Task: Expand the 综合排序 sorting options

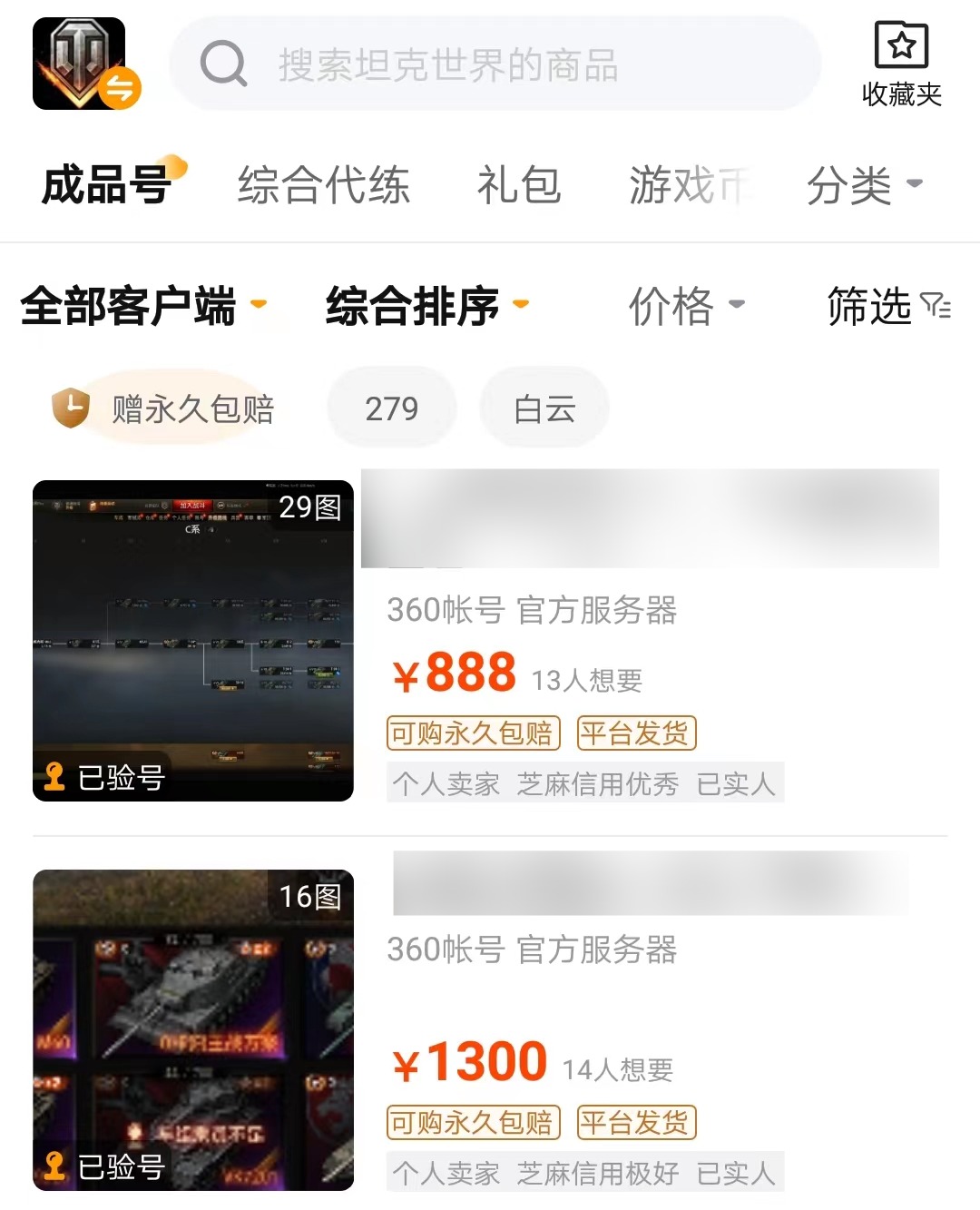Action: [x=426, y=306]
